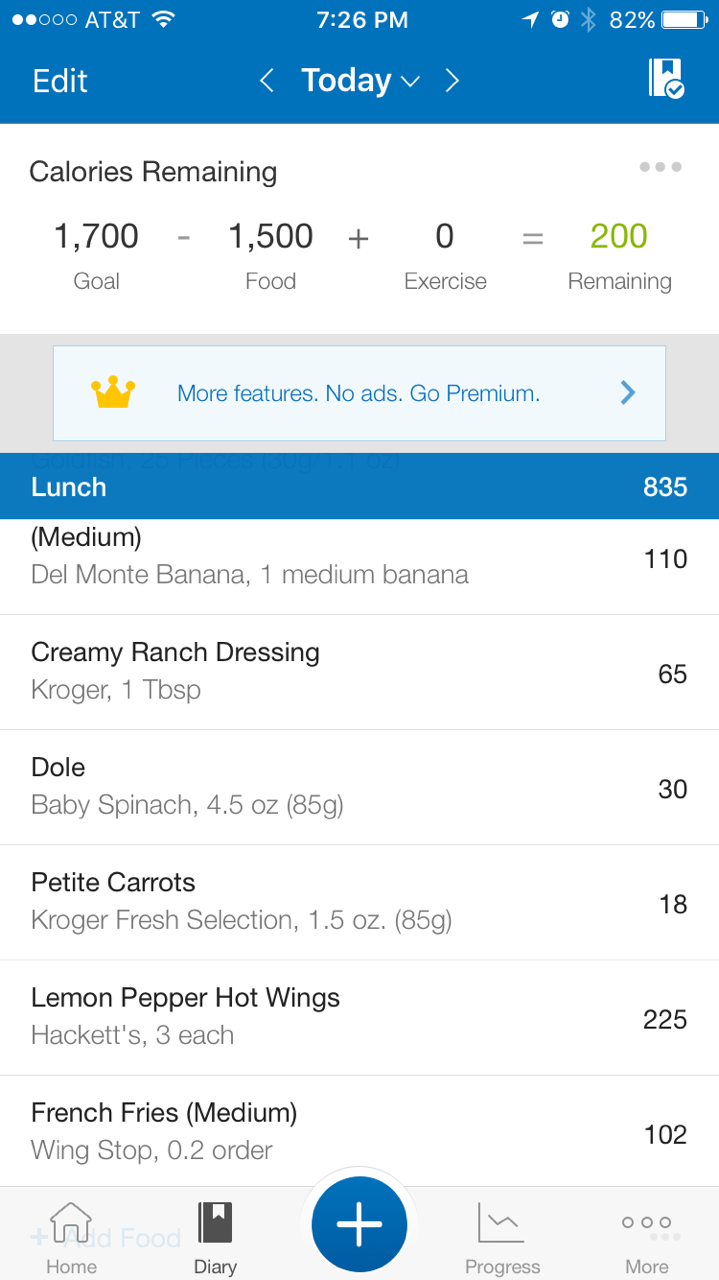Viewport: 719px width, 1280px height.
Task: Tap the complete diary icon
Action: tap(665, 79)
